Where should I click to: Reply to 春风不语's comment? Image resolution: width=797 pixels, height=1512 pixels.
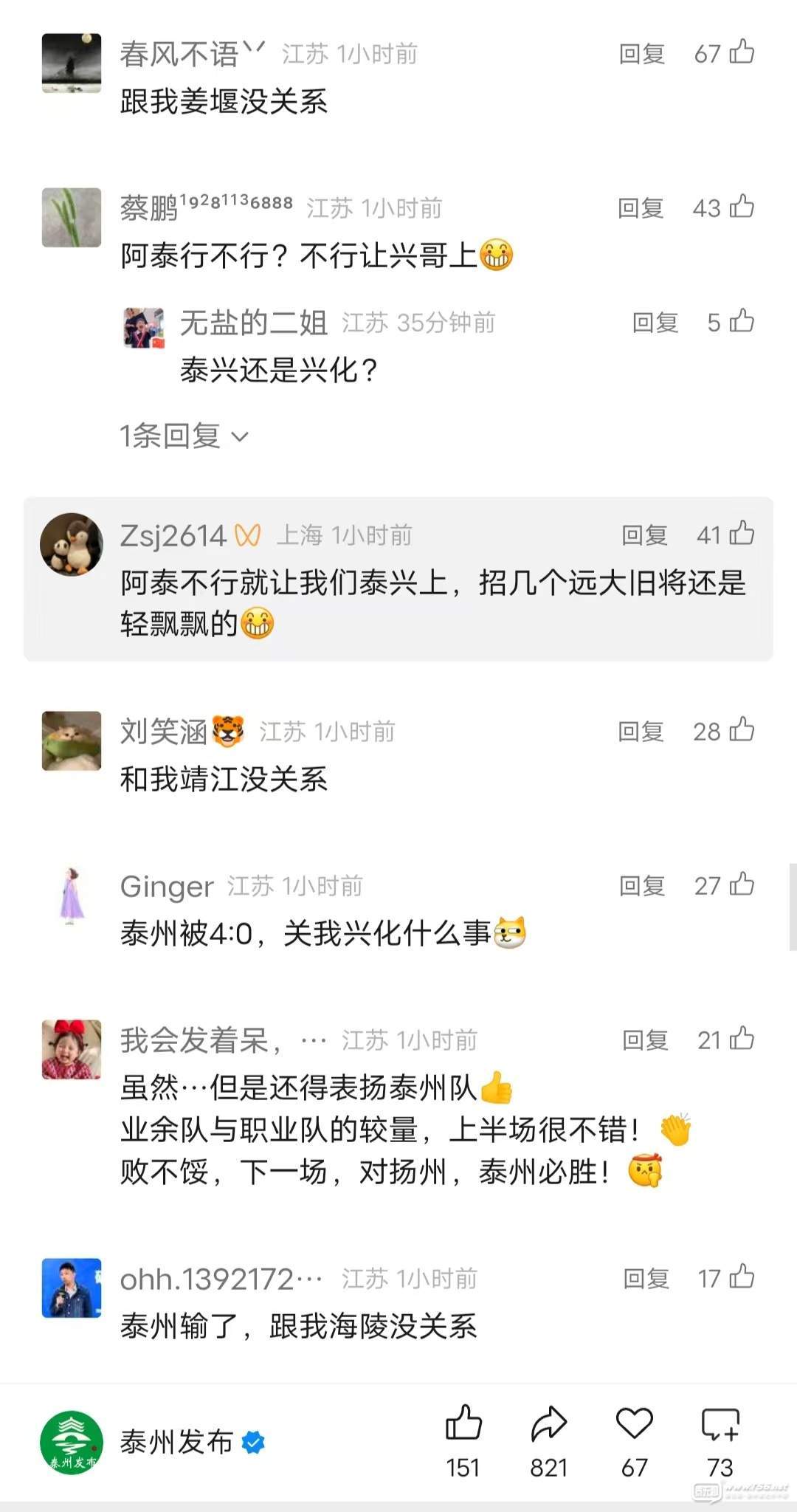(641, 54)
